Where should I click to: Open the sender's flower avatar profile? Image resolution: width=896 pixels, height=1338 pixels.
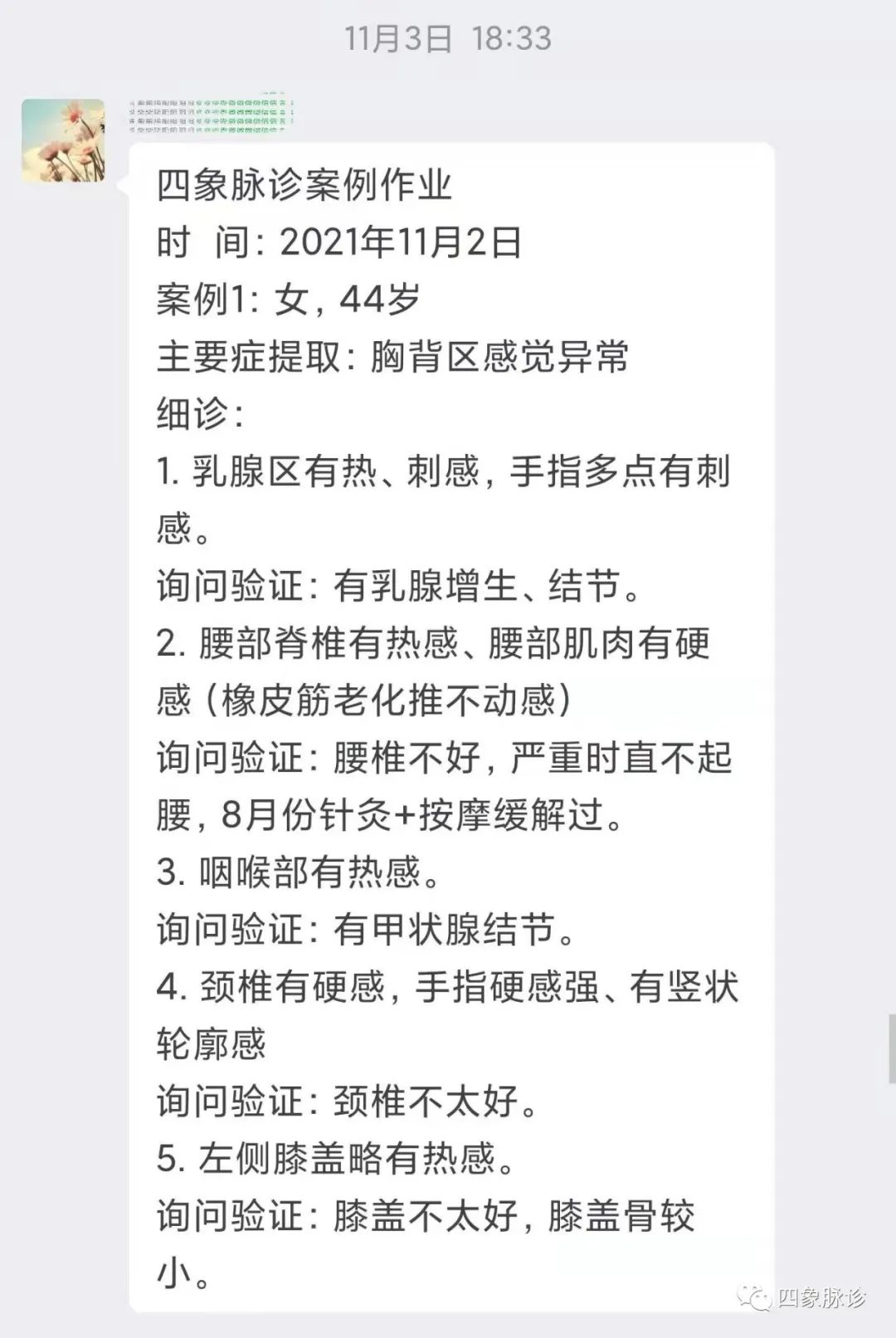63,140
